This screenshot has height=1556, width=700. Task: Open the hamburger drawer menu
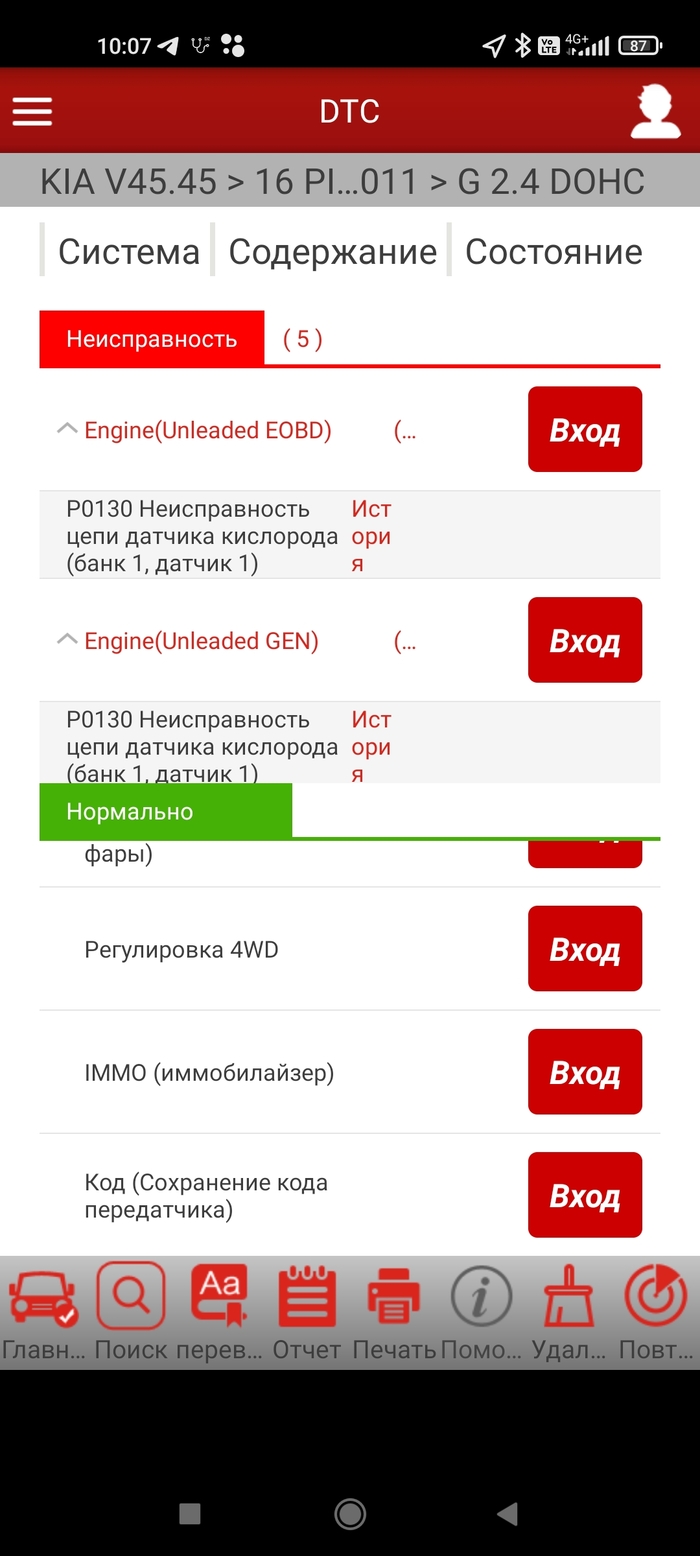click(32, 110)
